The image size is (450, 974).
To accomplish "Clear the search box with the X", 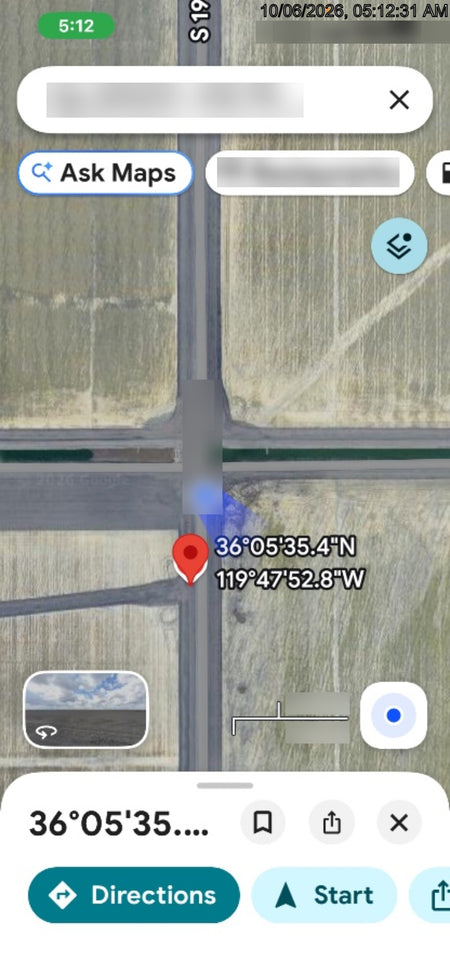I will 398,99.
